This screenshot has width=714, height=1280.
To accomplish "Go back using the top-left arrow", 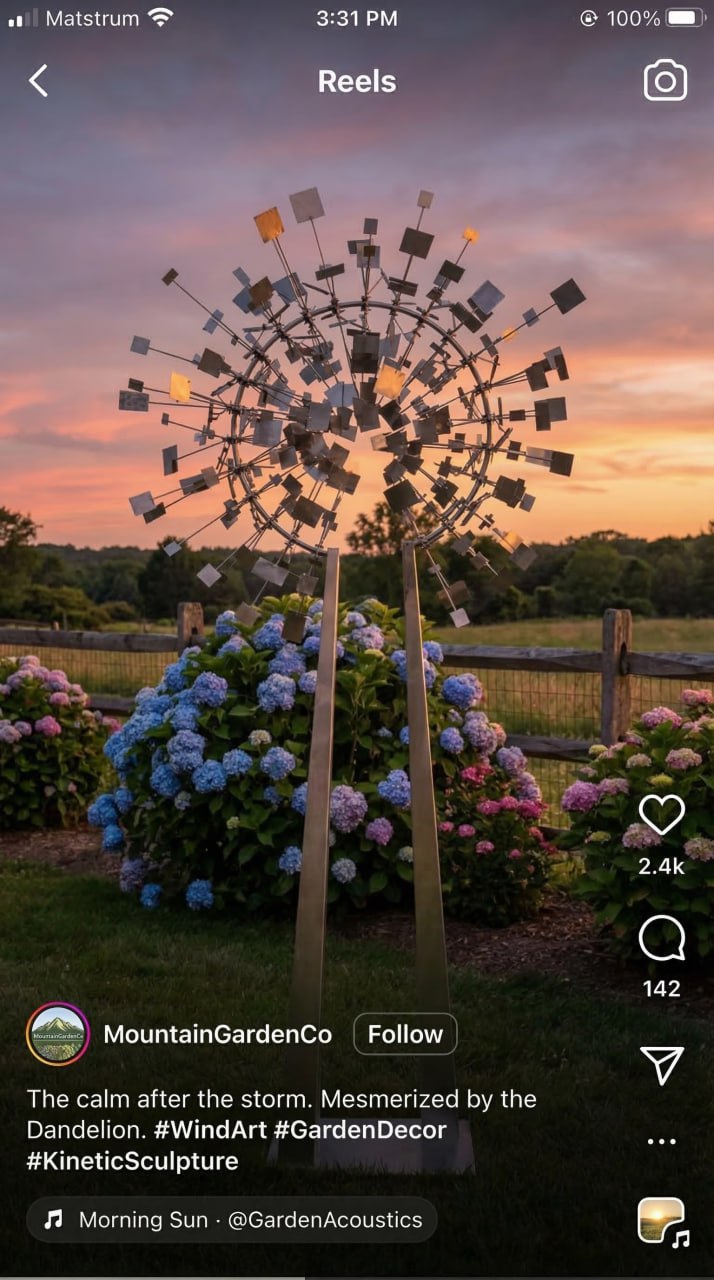I will (38, 81).
